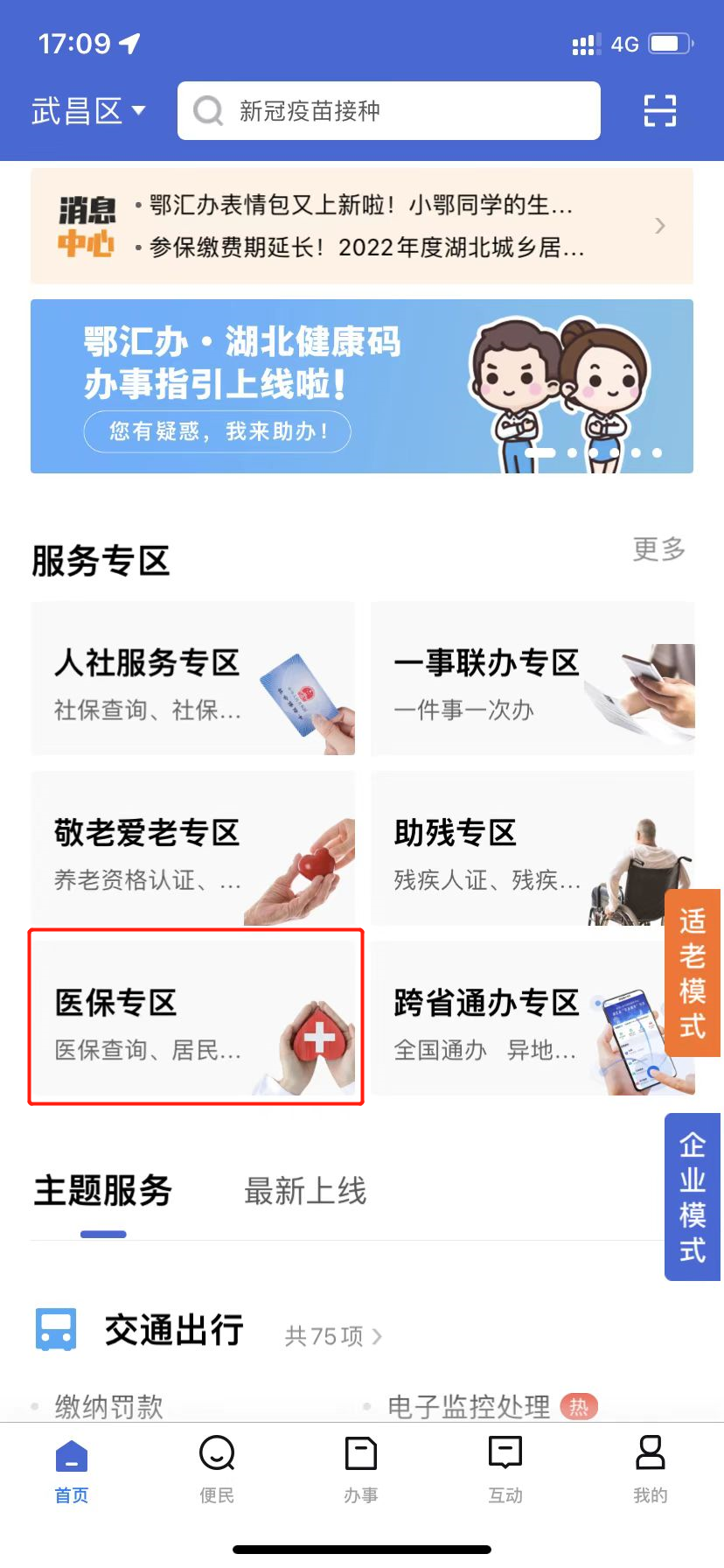
Task: Open the 跨省通办专区 card
Action: click(516, 1018)
